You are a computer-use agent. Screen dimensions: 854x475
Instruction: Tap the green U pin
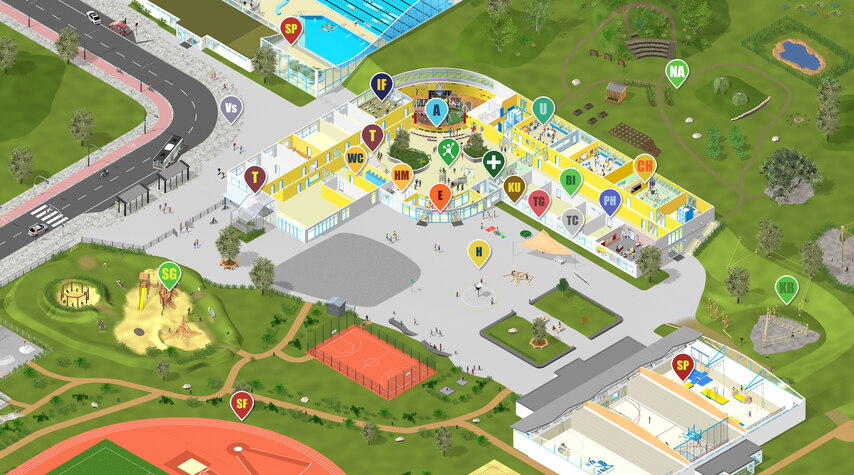pos(543,108)
